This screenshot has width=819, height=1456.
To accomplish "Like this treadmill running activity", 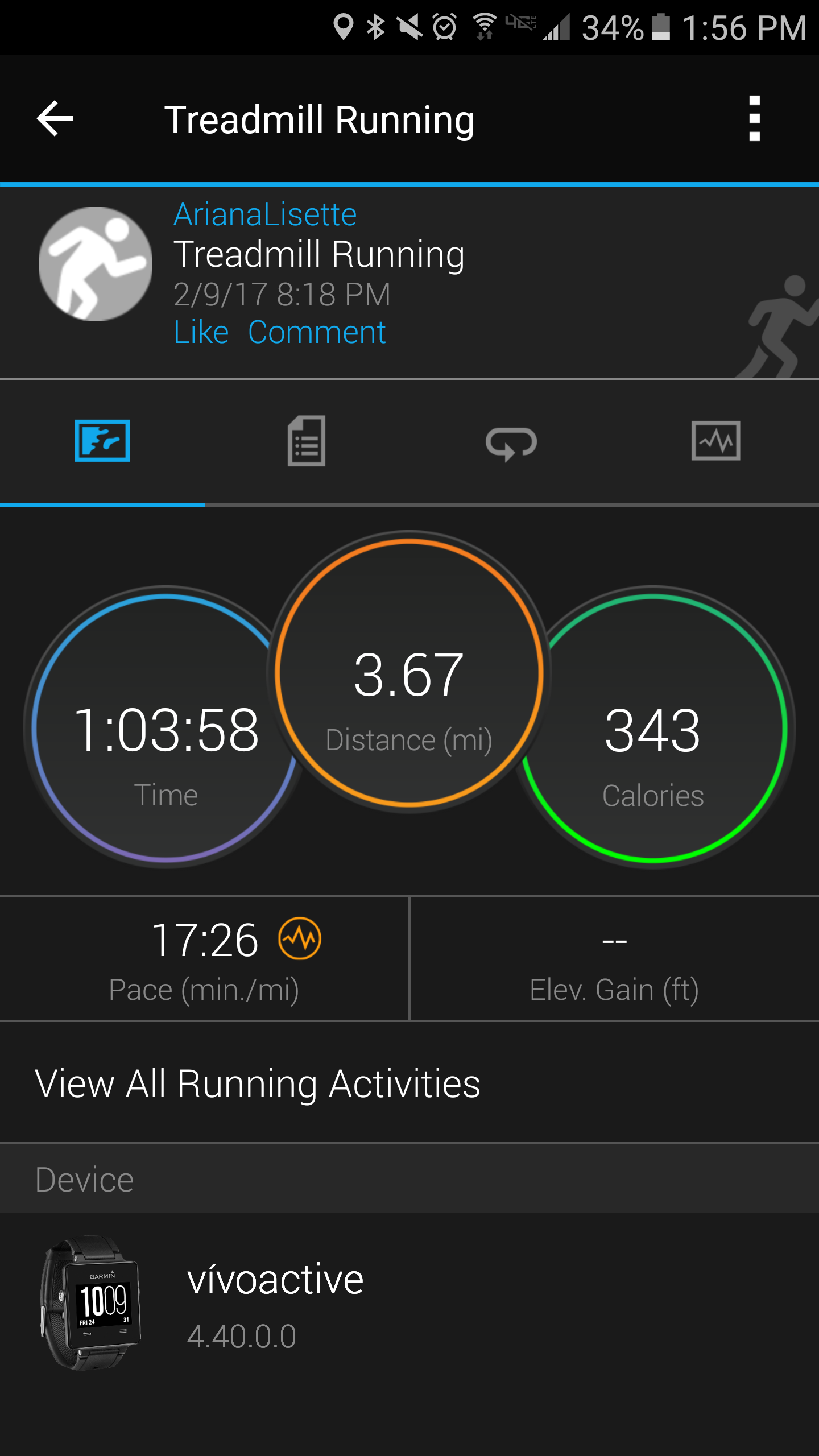I will click(201, 332).
